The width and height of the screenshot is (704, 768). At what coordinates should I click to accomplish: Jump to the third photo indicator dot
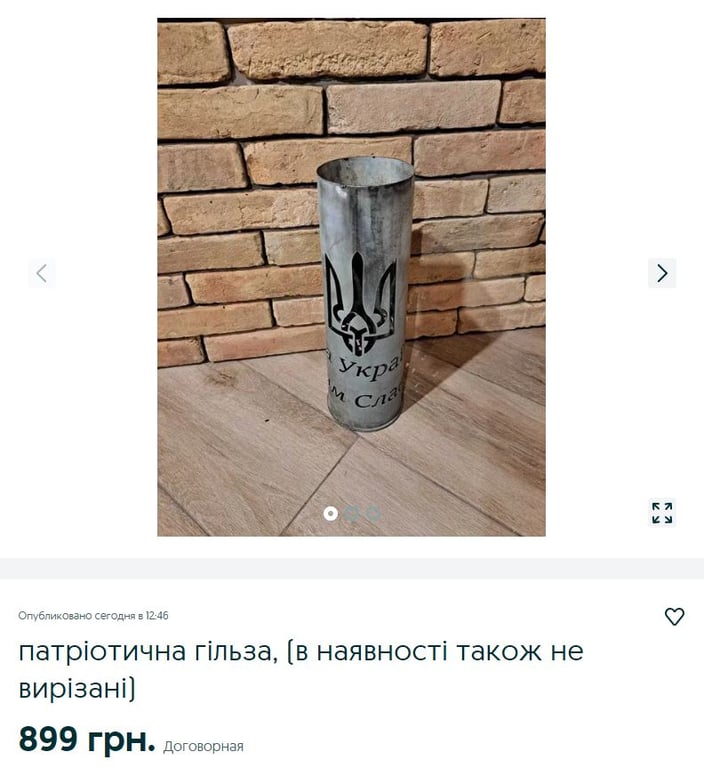tap(373, 514)
